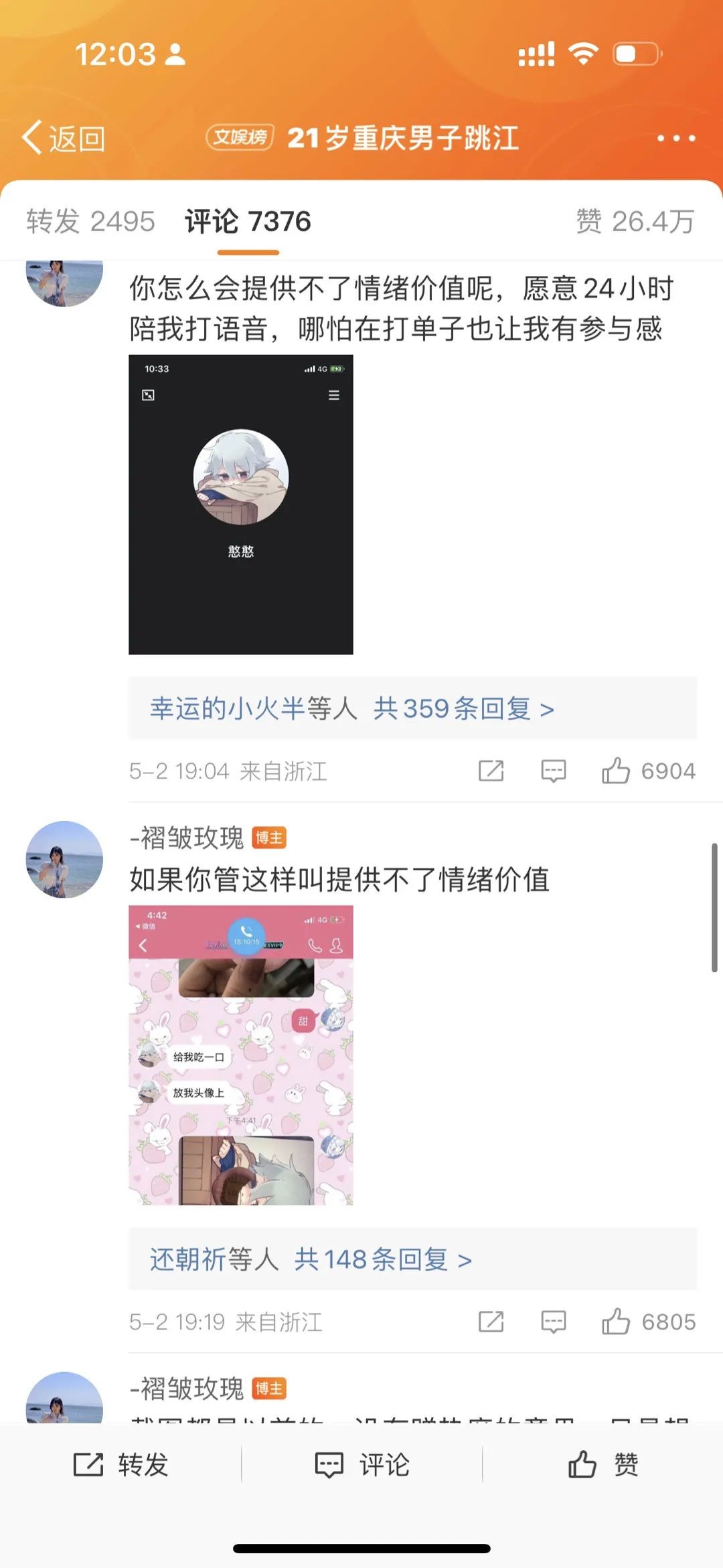Select the 评论 7376 tab
This screenshot has height=1568, width=723.
coord(248,222)
